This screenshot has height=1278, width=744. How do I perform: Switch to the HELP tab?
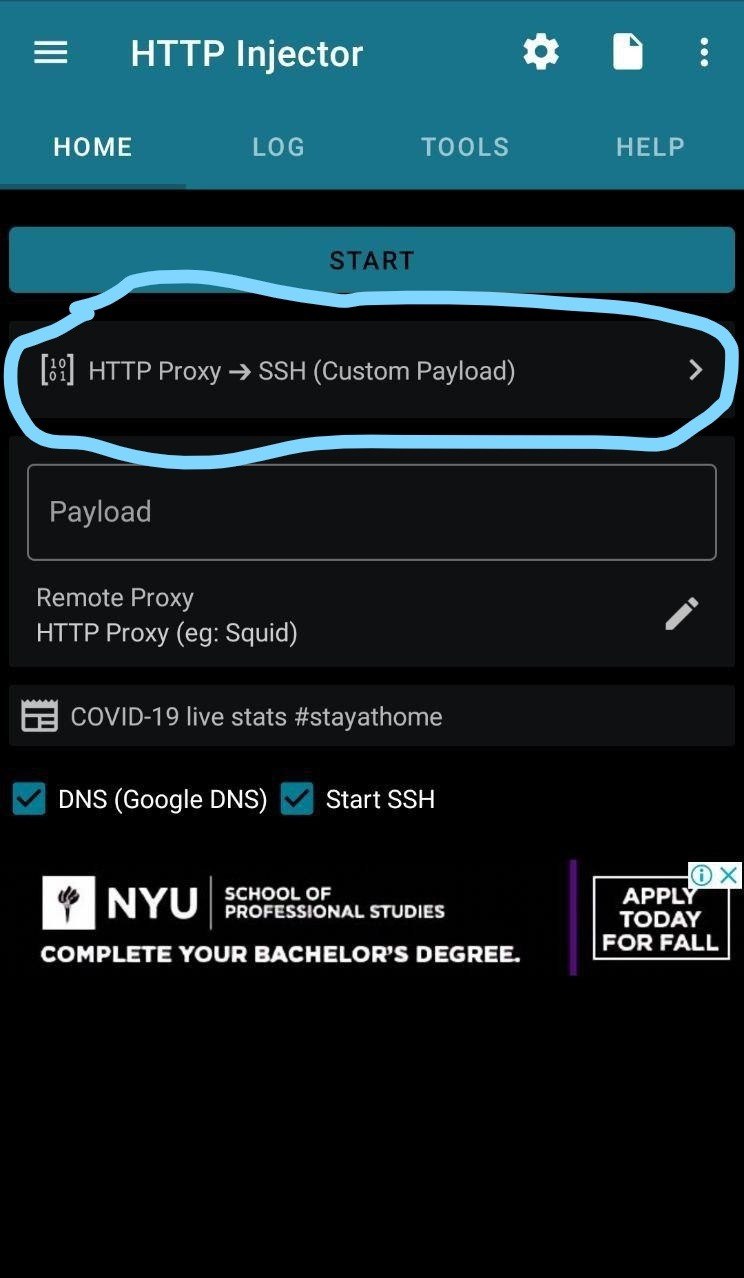[x=650, y=147]
